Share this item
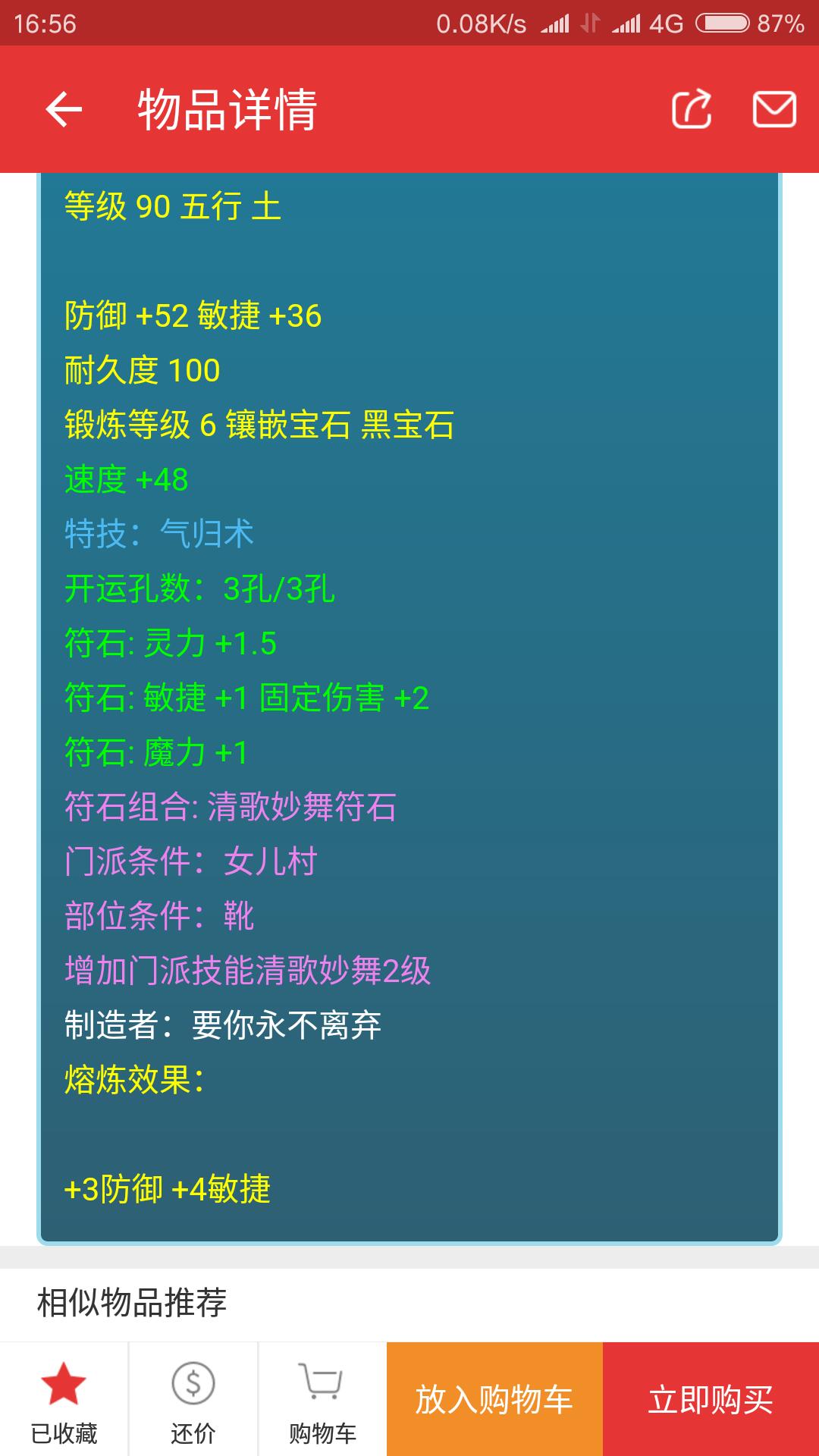The image size is (819, 1456). coord(692,109)
